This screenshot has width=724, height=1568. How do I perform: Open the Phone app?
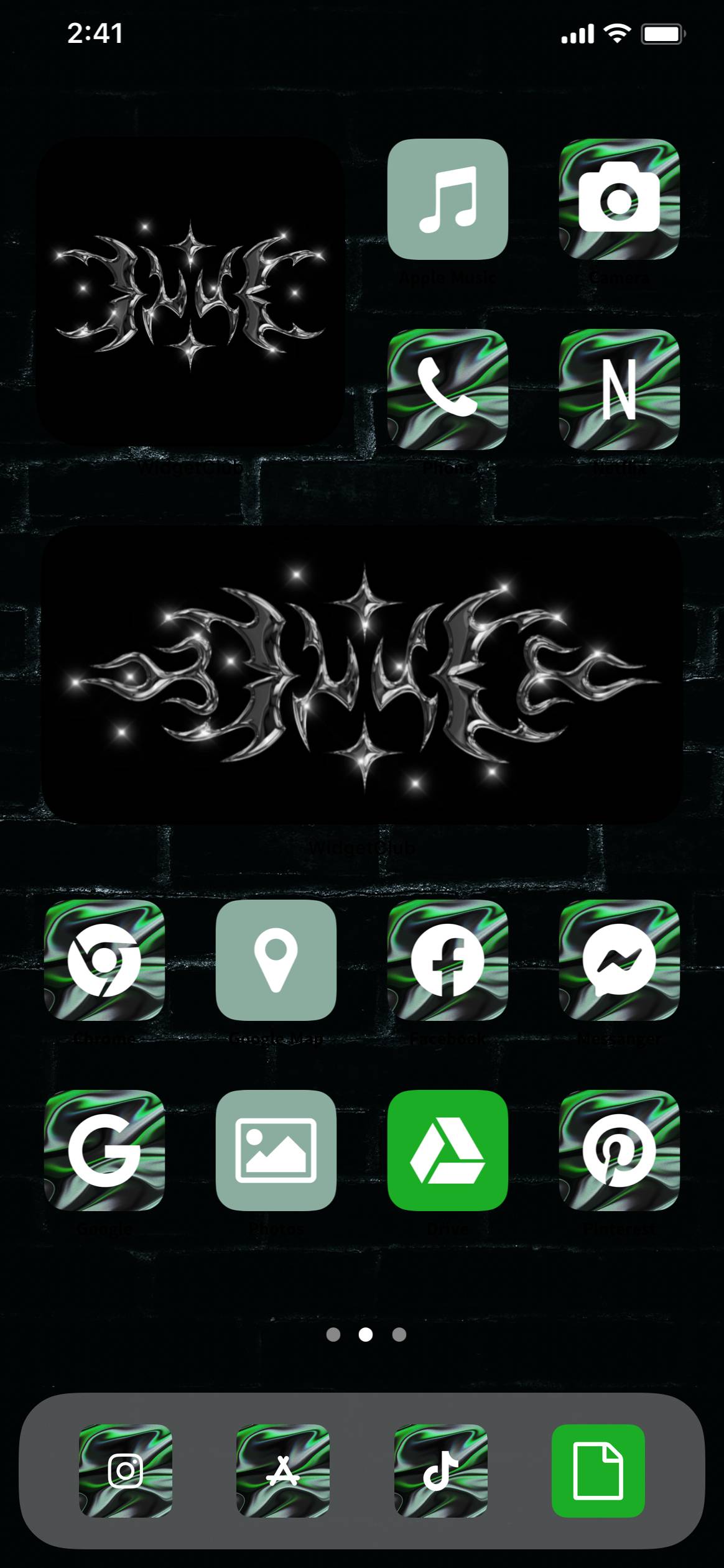point(447,389)
